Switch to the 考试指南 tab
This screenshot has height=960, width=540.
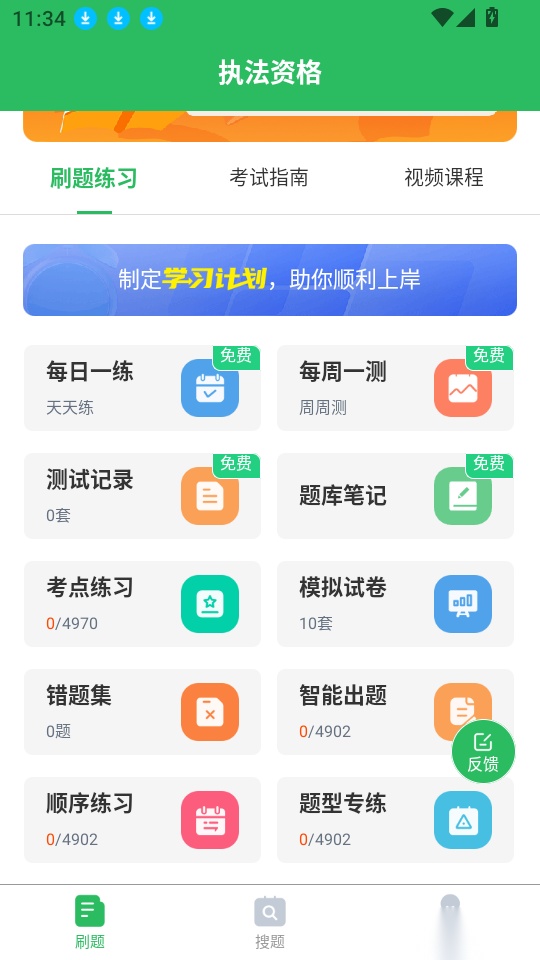tap(269, 178)
